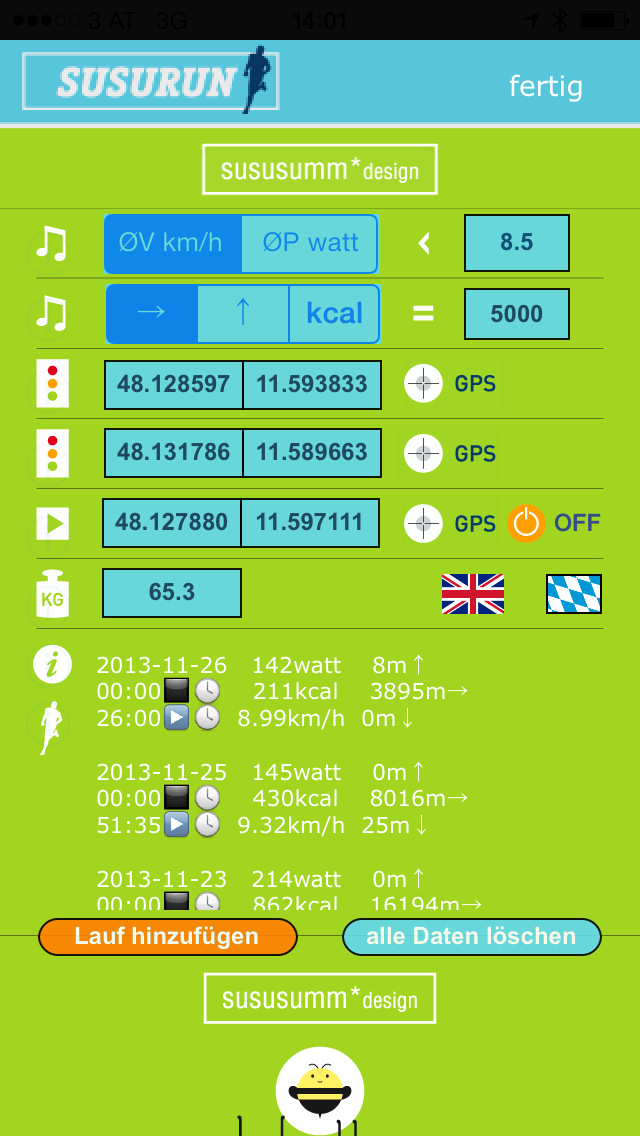Select the ØV km/h segment
The height and width of the screenshot is (1136, 640).
tap(173, 243)
